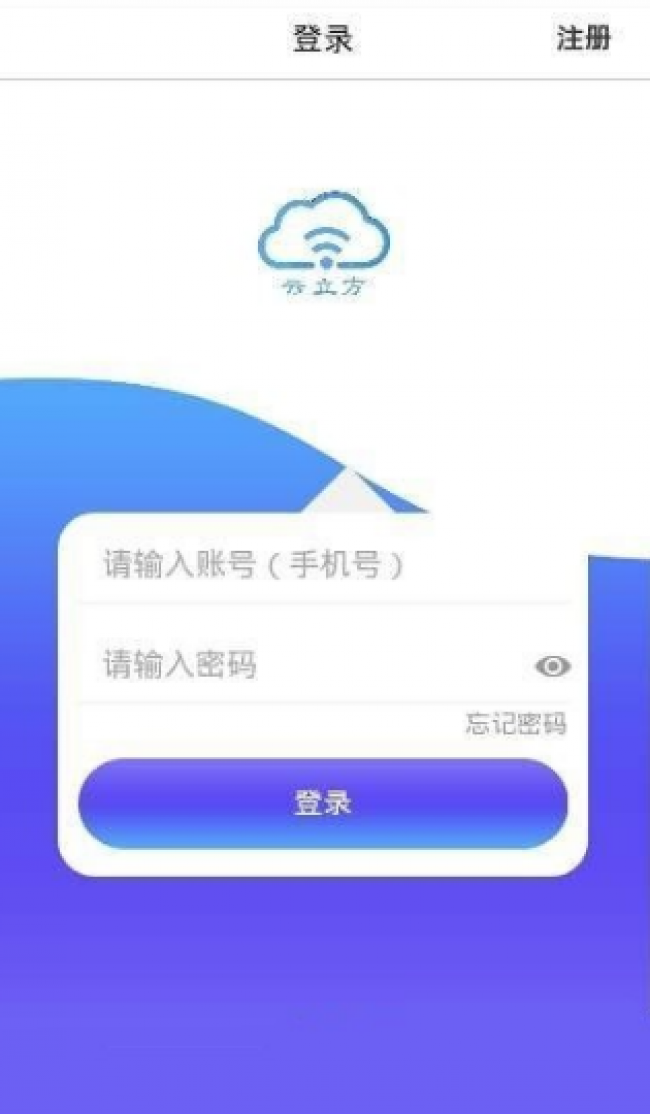Toggle password visibility eye icon

pyautogui.click(x=552, y=666)
